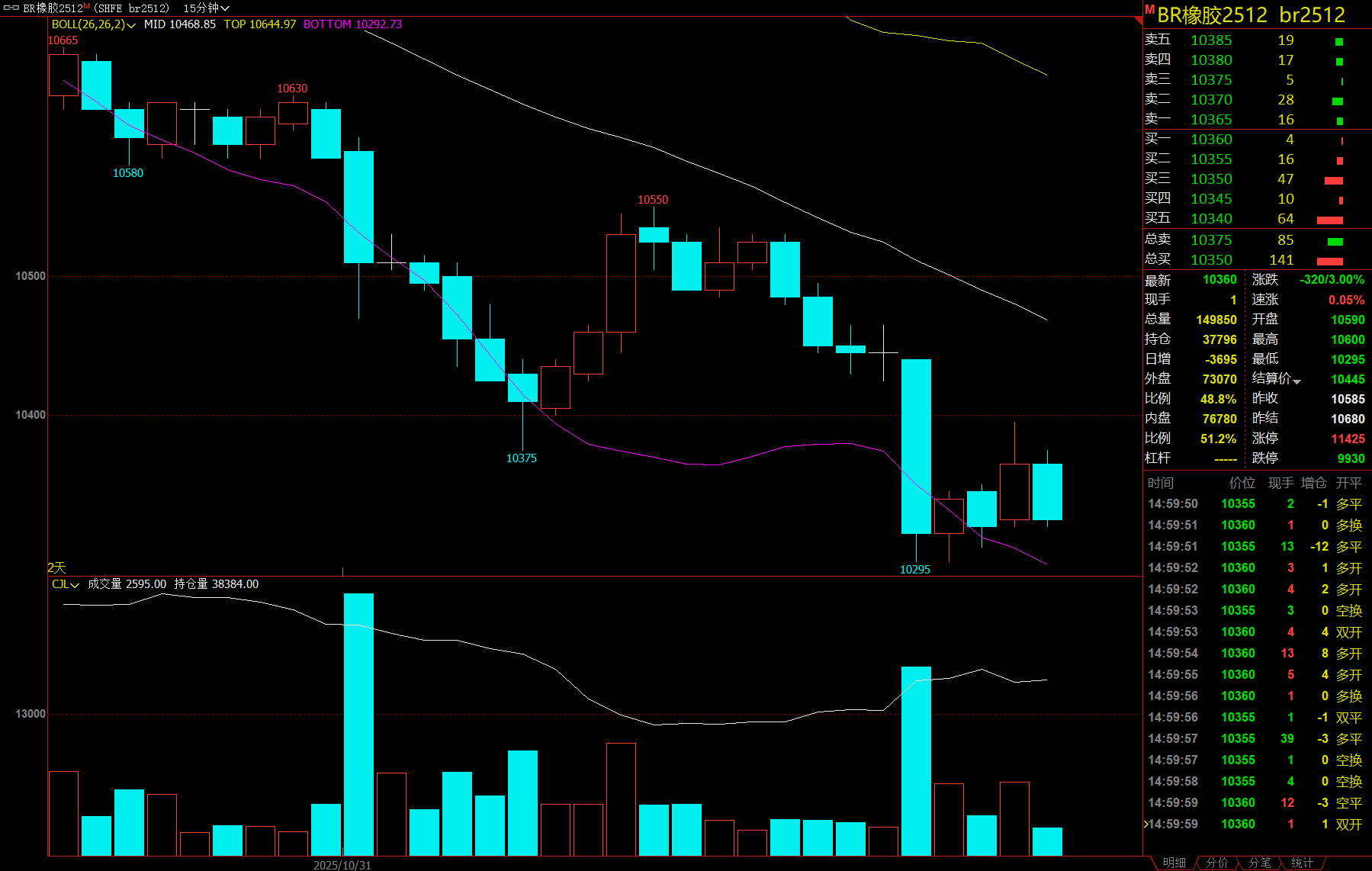Select the 分笔 tab
Image resolution: width=1372 pixels, height=871 pixels.
1259,863
